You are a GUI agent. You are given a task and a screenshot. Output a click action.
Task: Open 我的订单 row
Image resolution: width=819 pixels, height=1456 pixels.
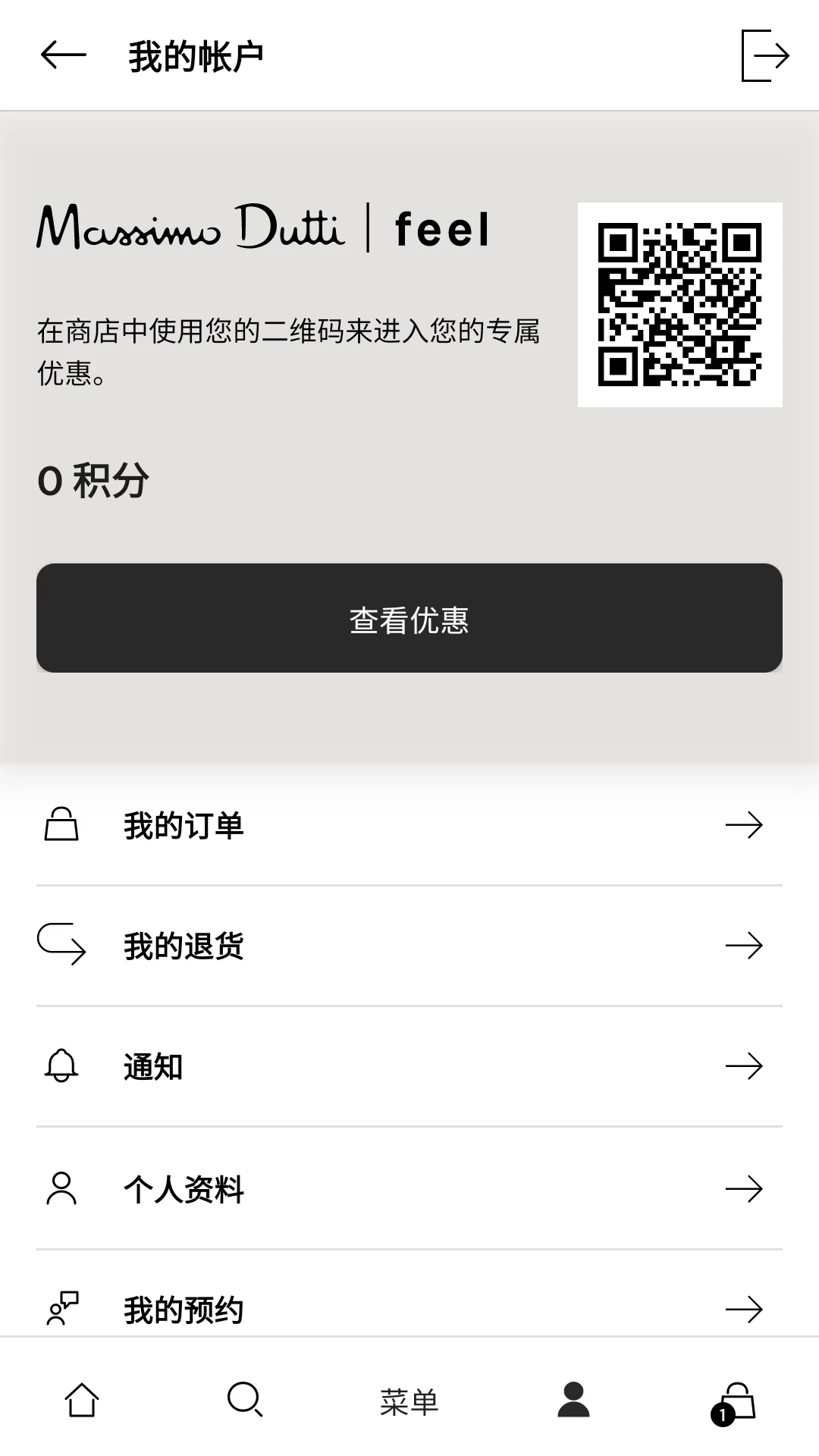point(409,825)
